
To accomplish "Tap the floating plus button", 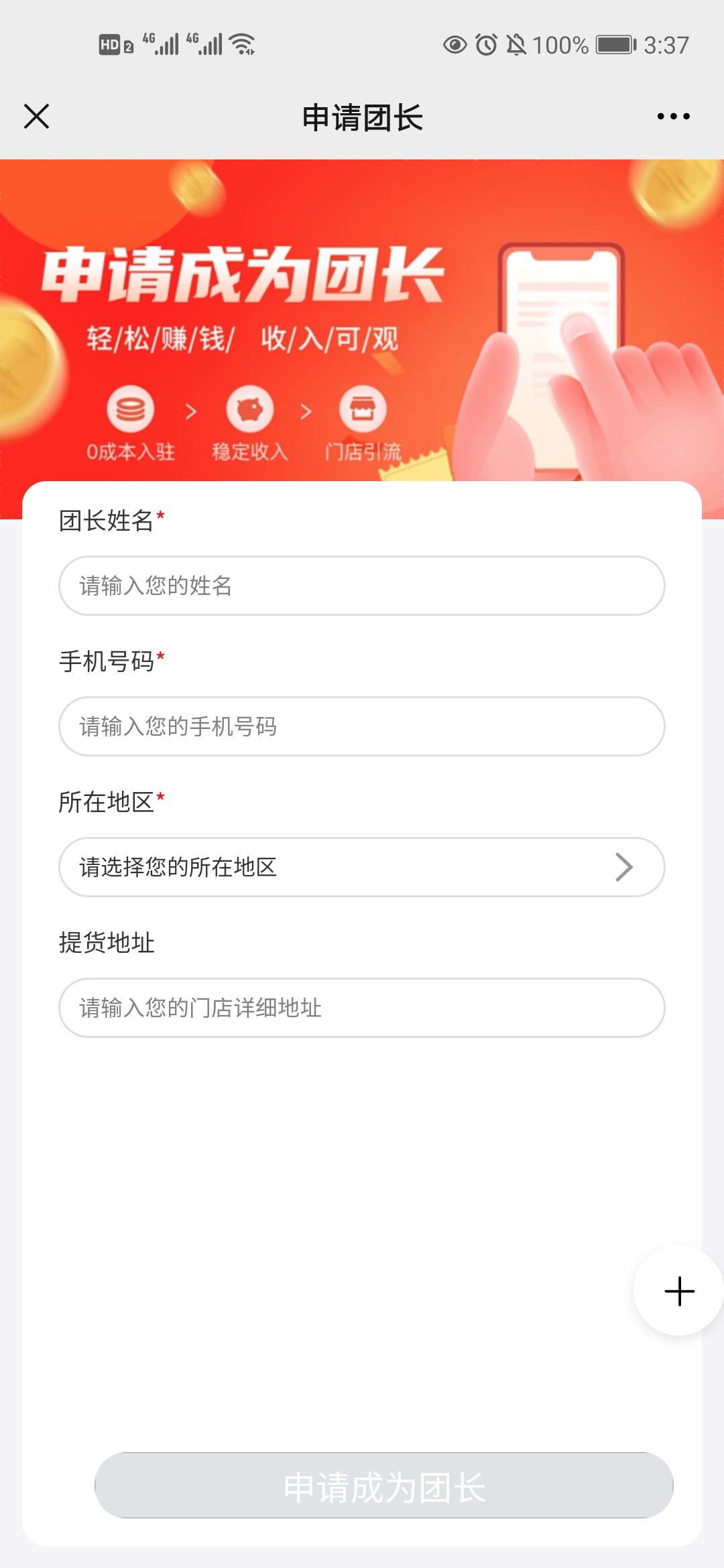I will pyautogui.click(x=678, y=1291).
